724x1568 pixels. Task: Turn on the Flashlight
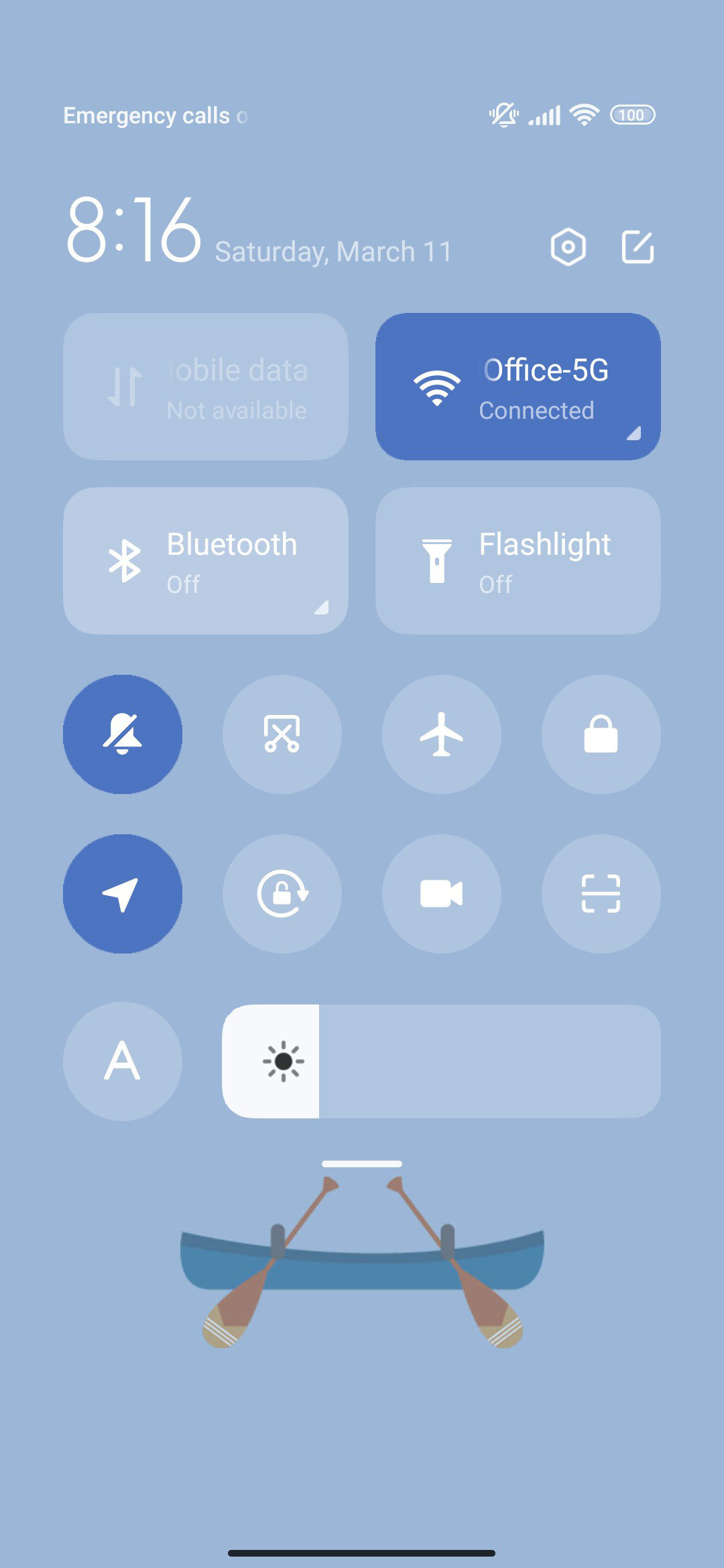(x=518, y=561)
